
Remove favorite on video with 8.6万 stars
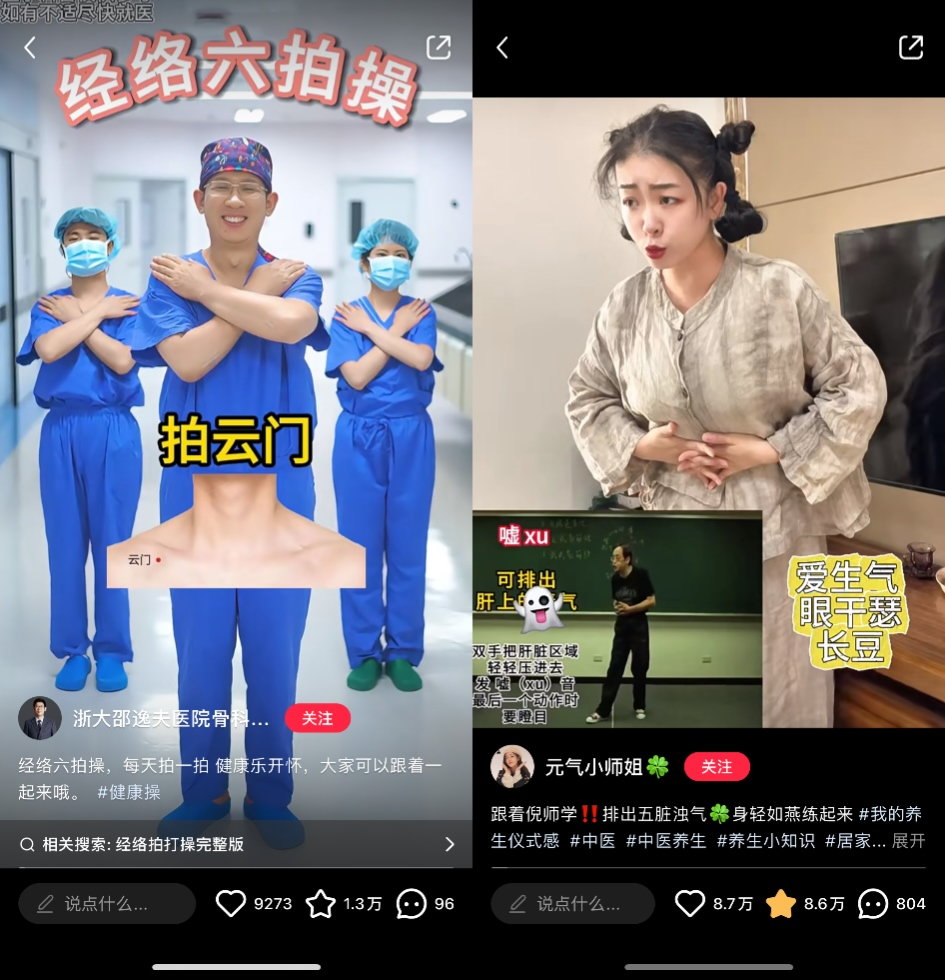click(781, 904)
